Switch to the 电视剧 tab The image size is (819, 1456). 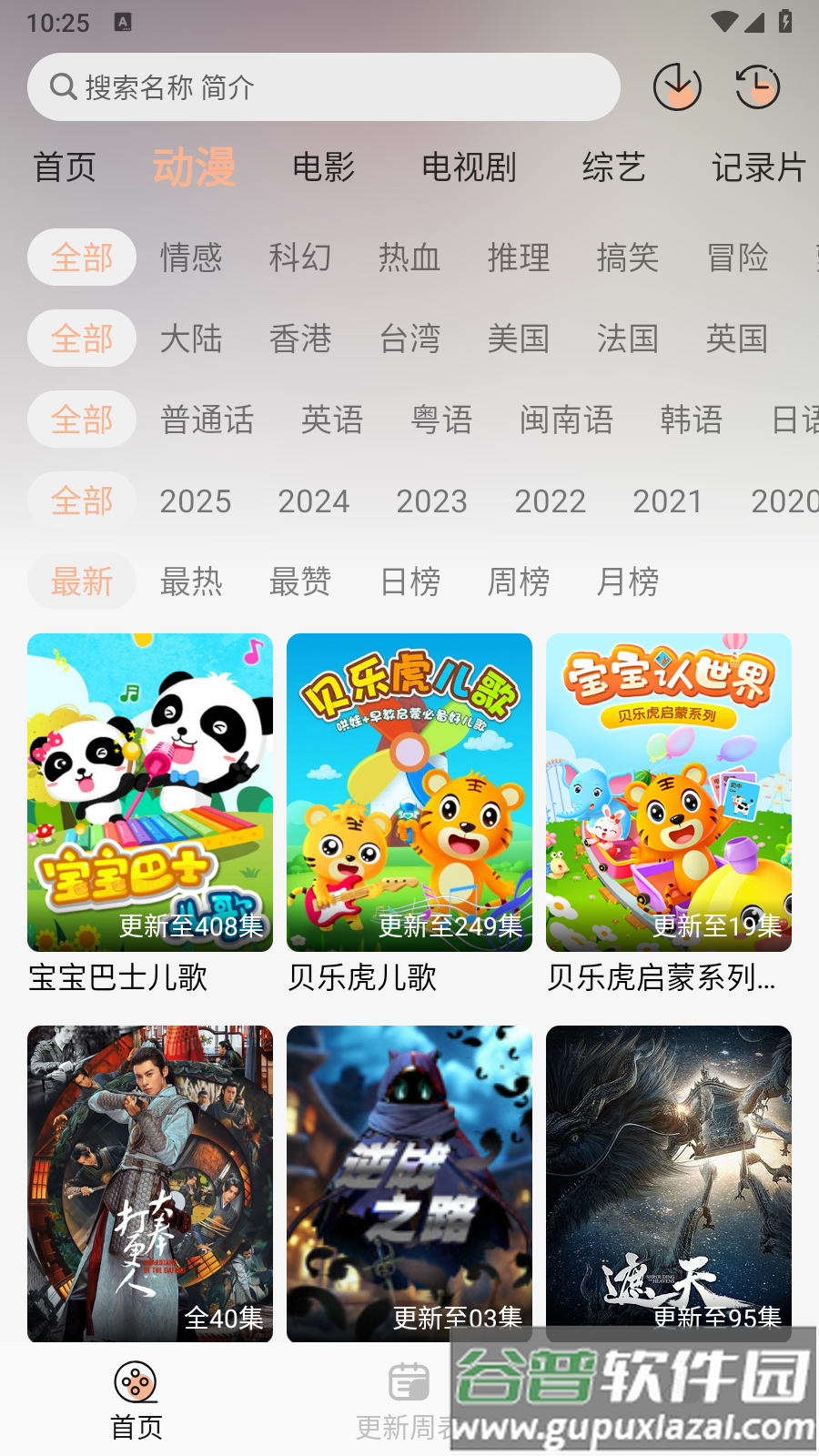tap(469, 167)
